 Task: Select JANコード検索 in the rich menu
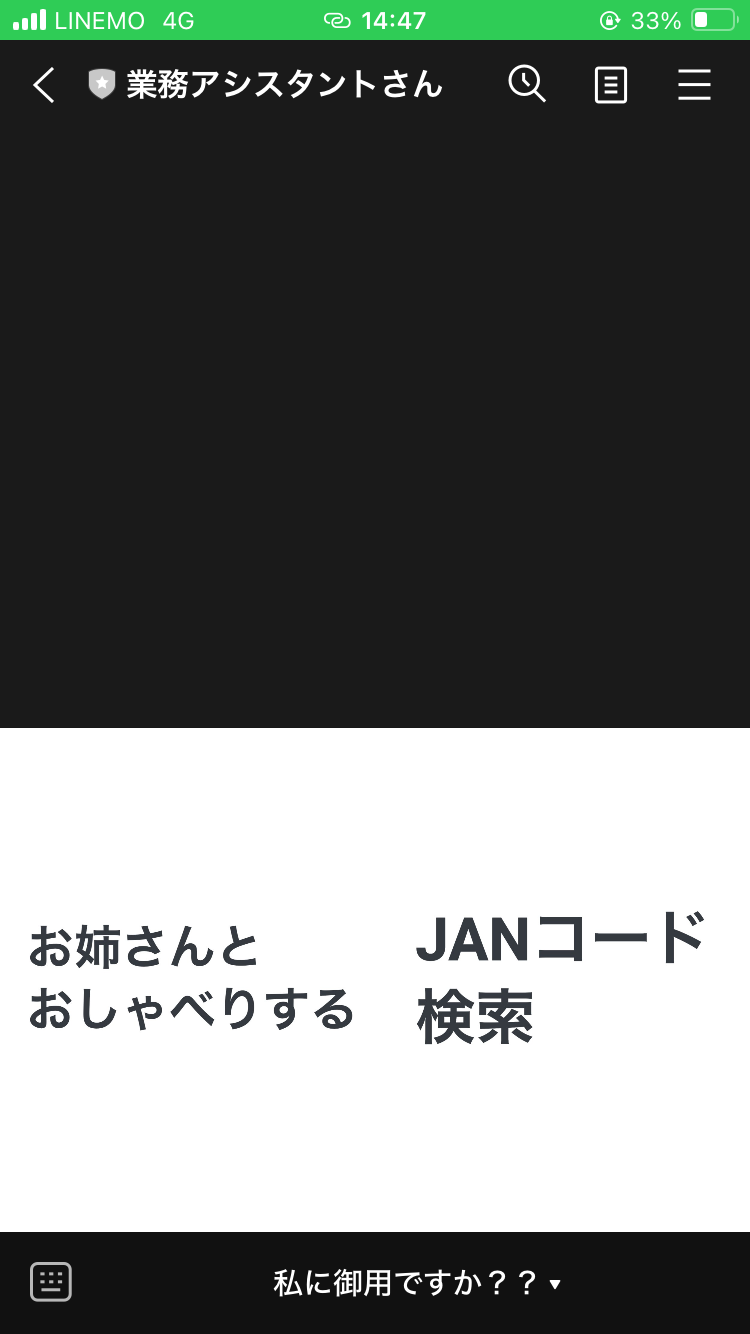(562, 978)
